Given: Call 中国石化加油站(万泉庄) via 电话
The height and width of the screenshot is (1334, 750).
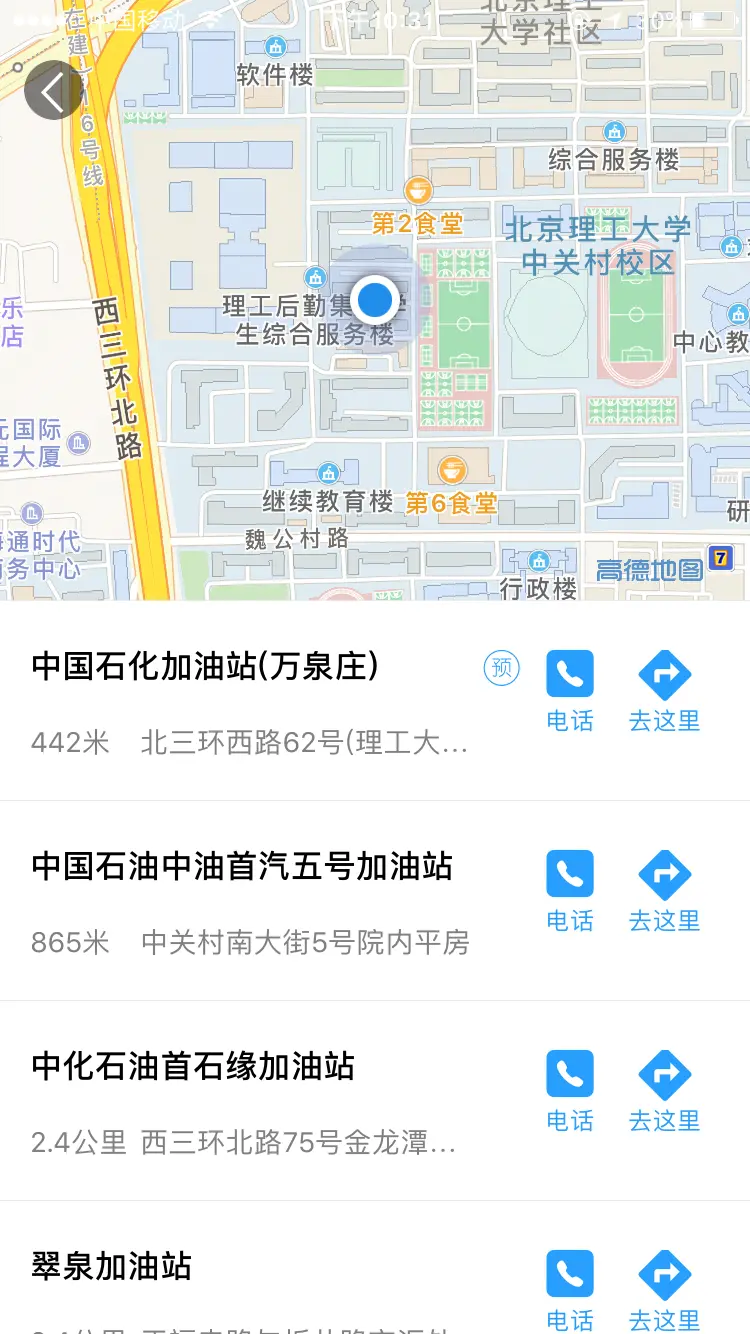Looking at the screenshot, I should (x=570, y=690).
